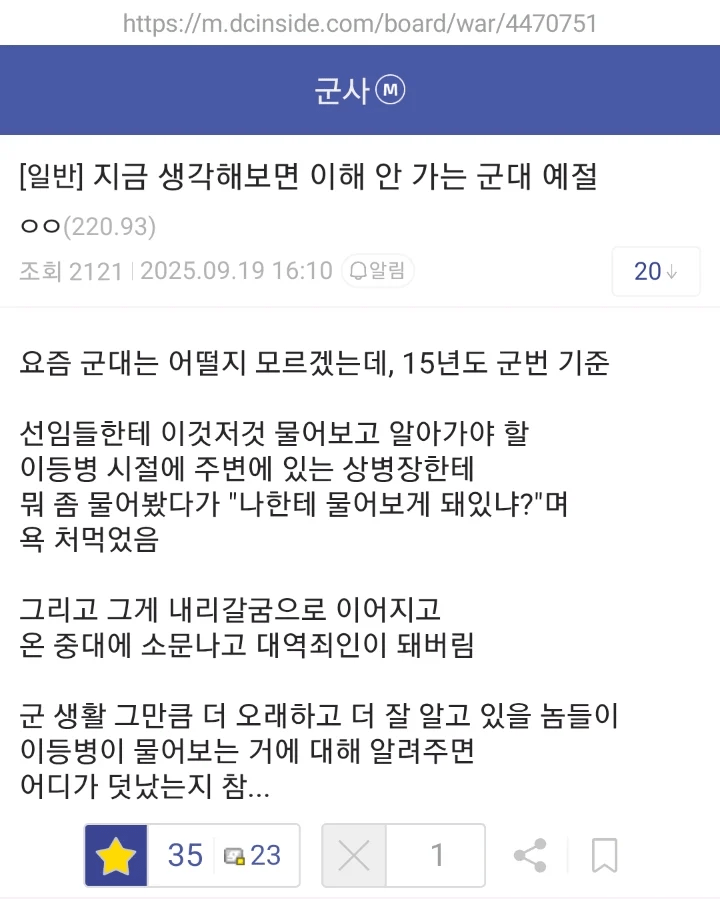Bookmark this post
Viewport: 720px width, 899px height.
[x=604, y=856]
